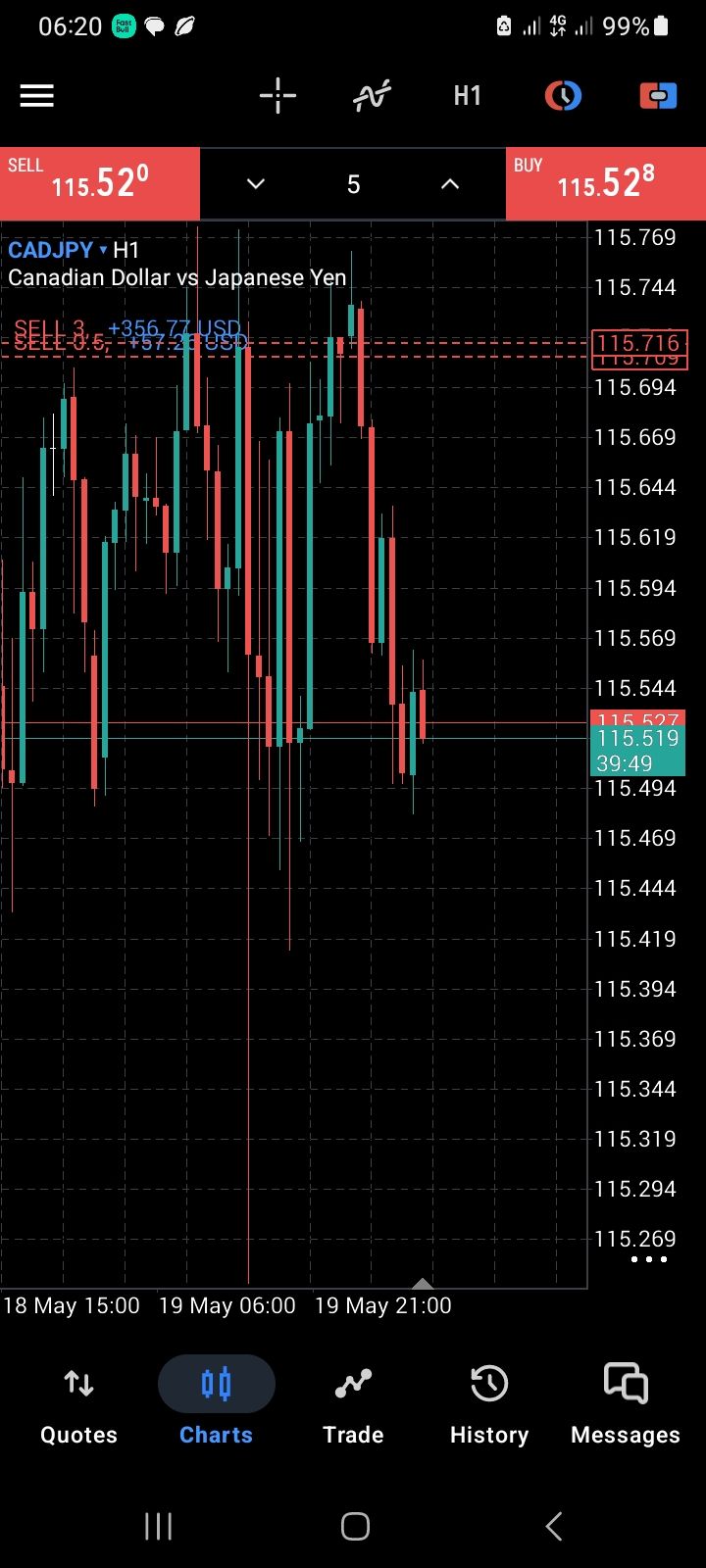This screenshot has width=706, height=1568.
Task: Edit the volume value 5
Action: [353, 184]
